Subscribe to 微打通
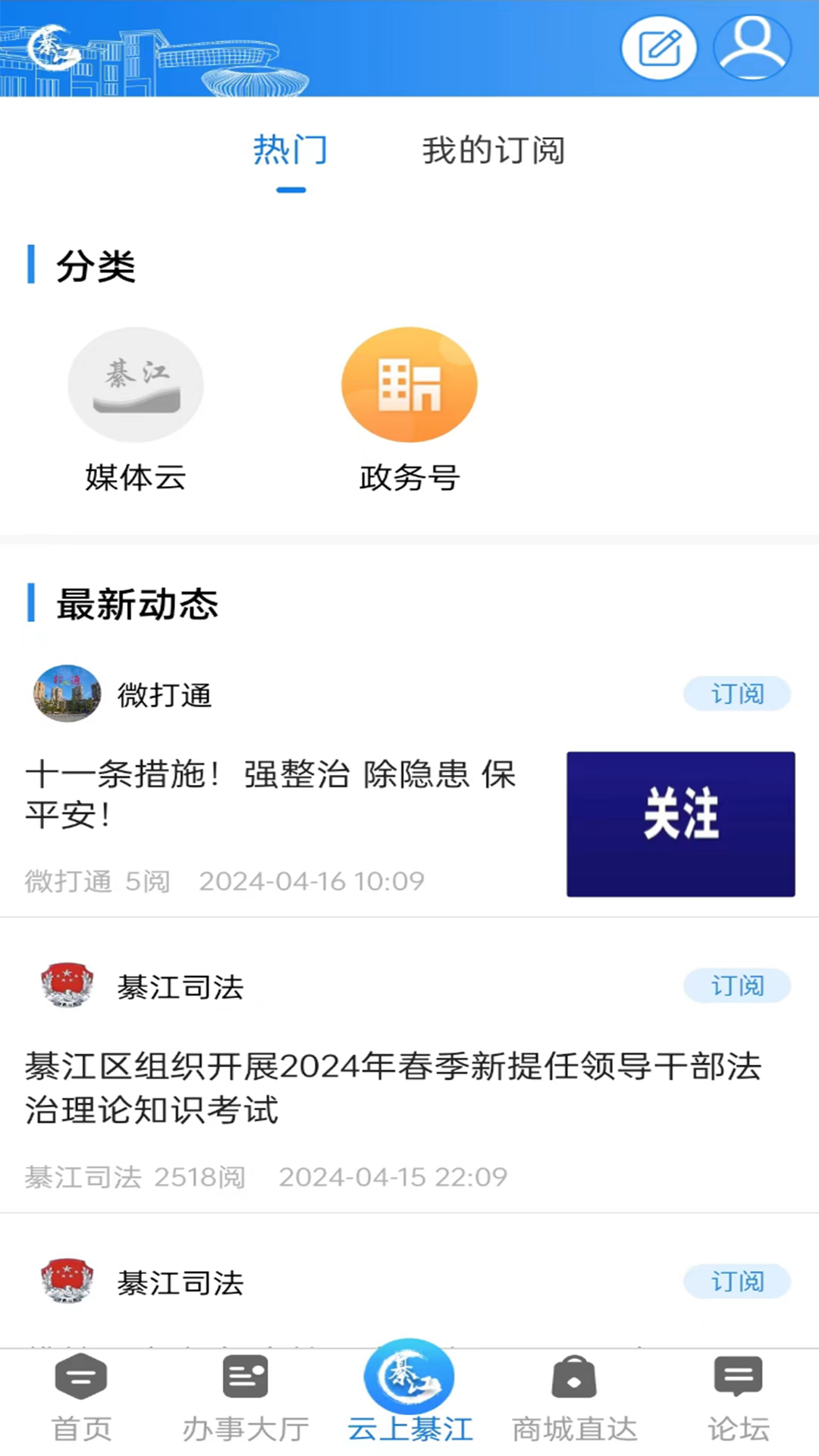819x1456 pixels. click(x=736, y=694)
